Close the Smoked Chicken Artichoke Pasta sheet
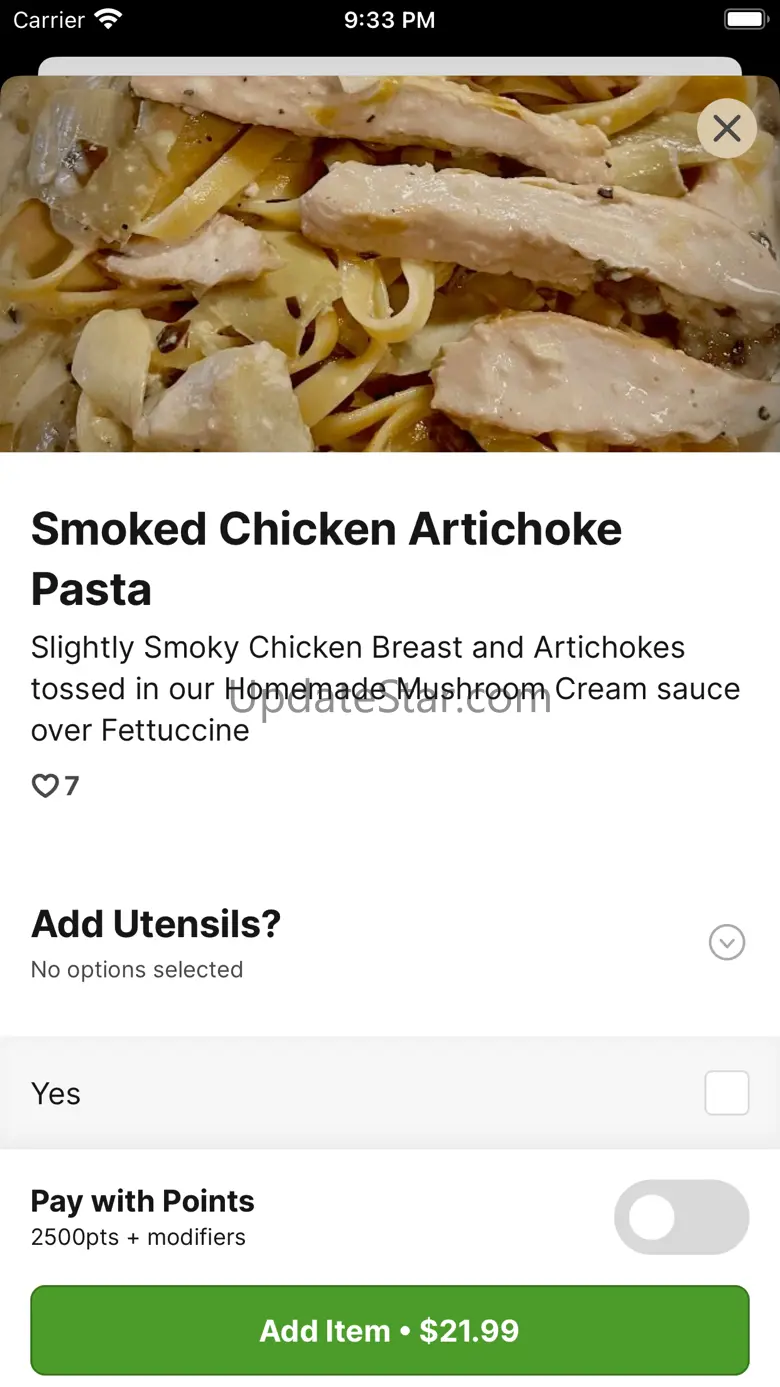The image size is (780, 1387). click(x=726, y=128)
